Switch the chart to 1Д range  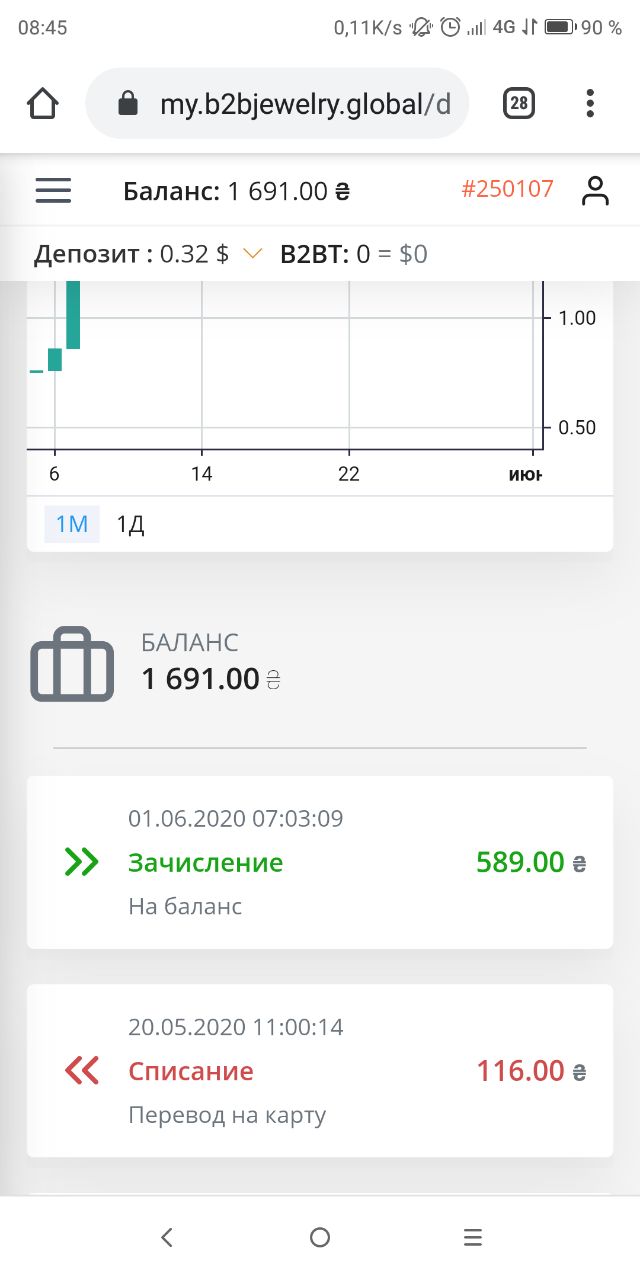pyautogui.click(x=130, y=524)
